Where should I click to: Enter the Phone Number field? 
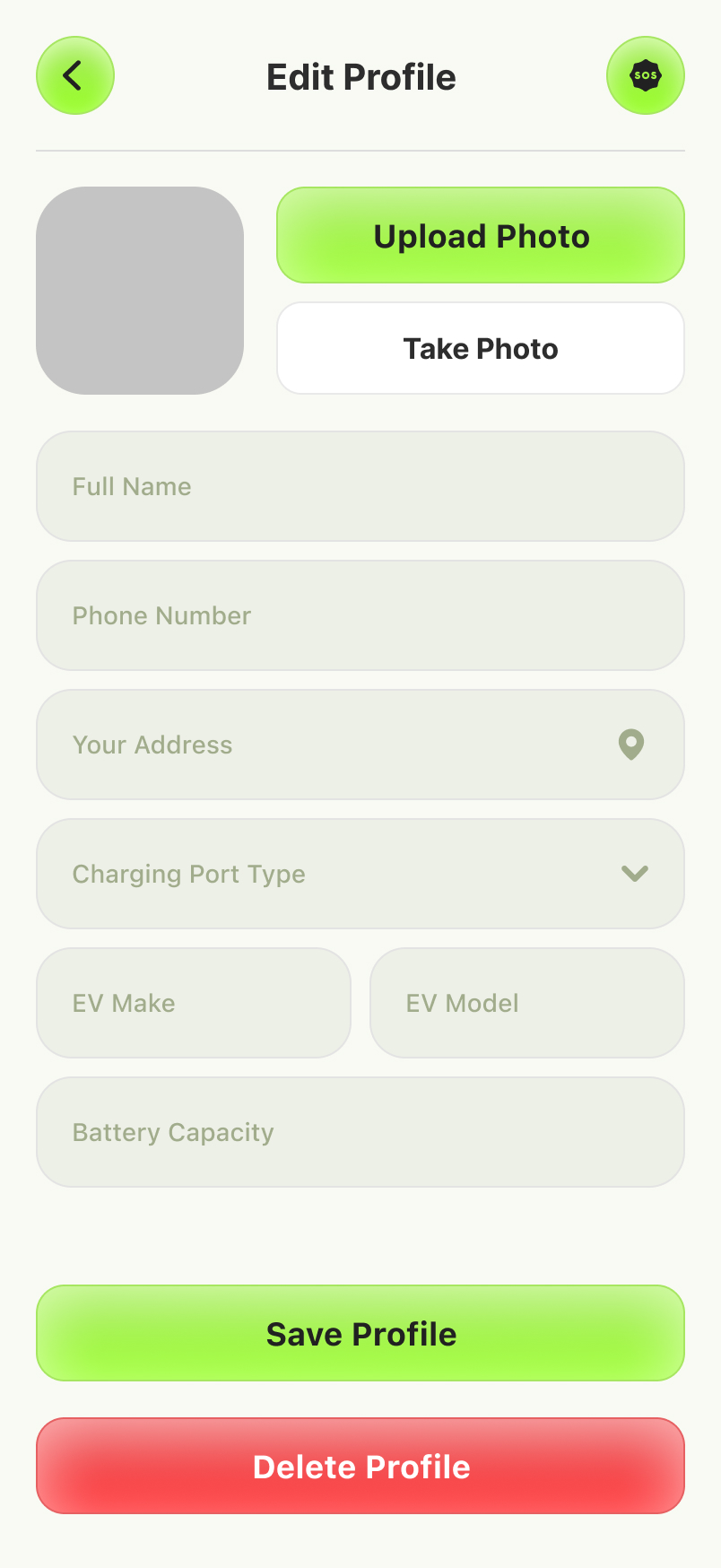point(360,615)
